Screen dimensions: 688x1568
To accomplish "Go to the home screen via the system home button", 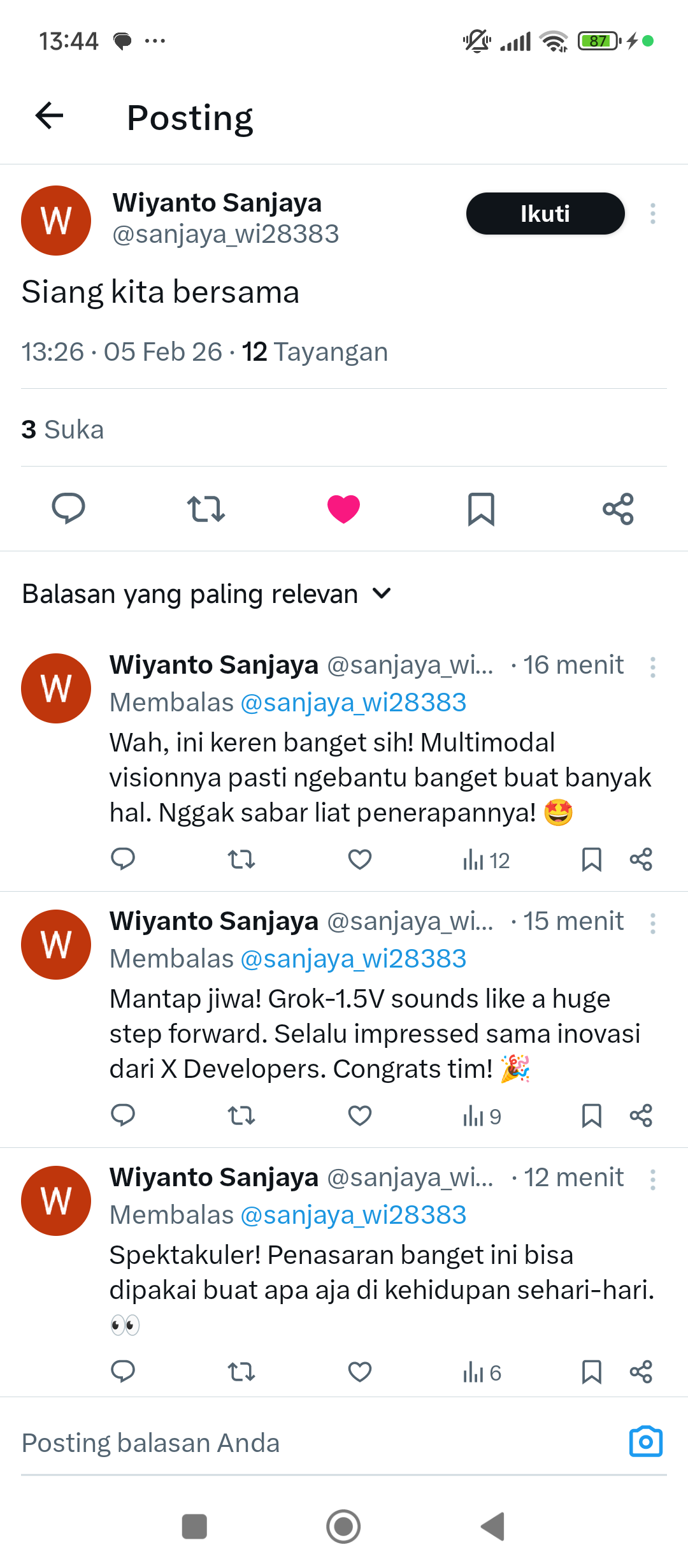I will click(x=343, y=1527).
